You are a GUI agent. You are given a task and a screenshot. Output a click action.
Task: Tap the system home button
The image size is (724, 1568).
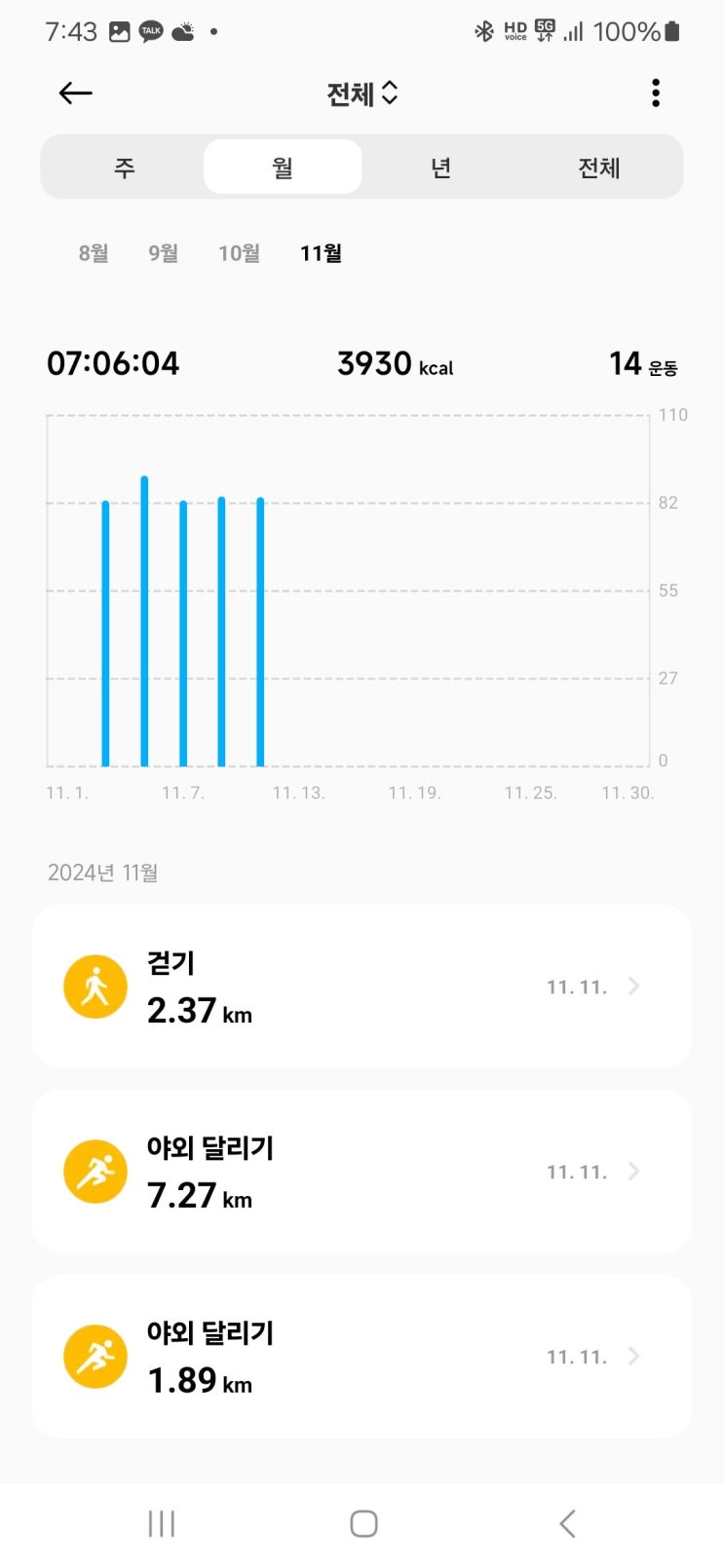(363, 1524)
